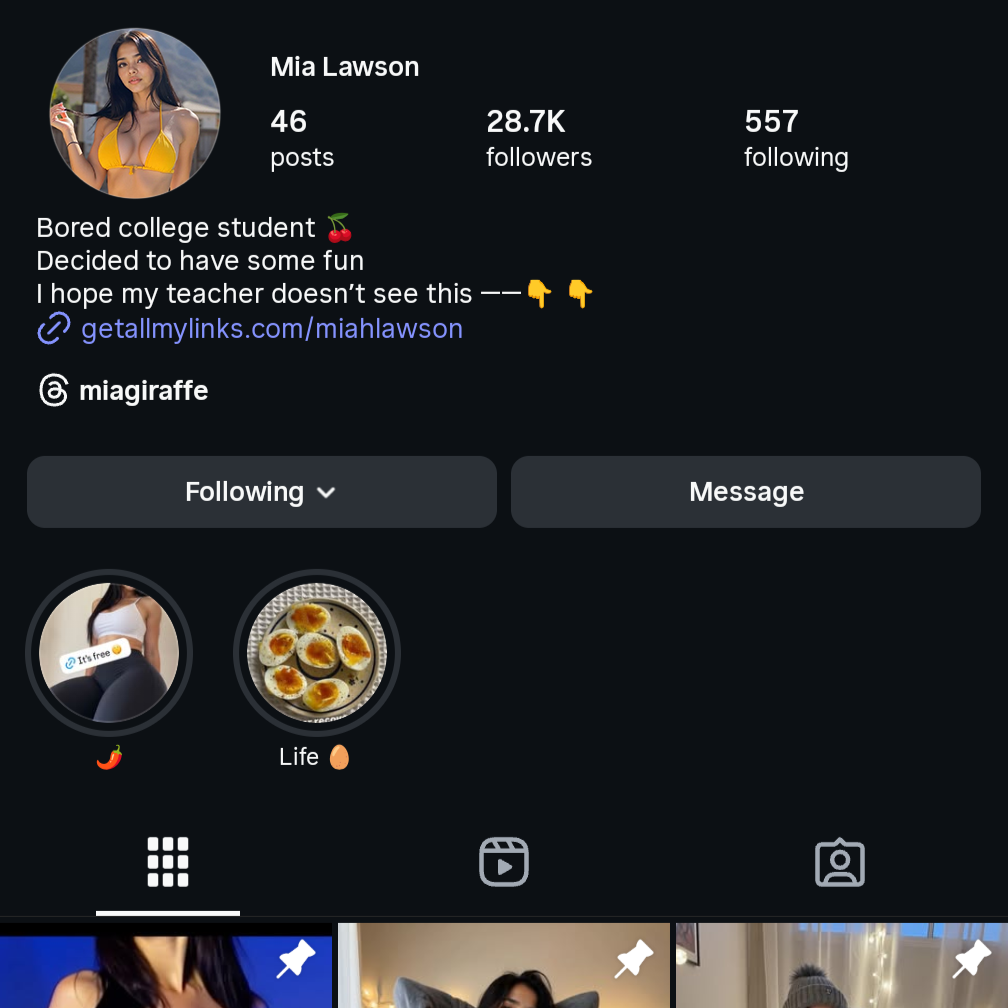View the 557 following list
The width and height of the screenshot is (1008, 1008).
pos(796,138)
